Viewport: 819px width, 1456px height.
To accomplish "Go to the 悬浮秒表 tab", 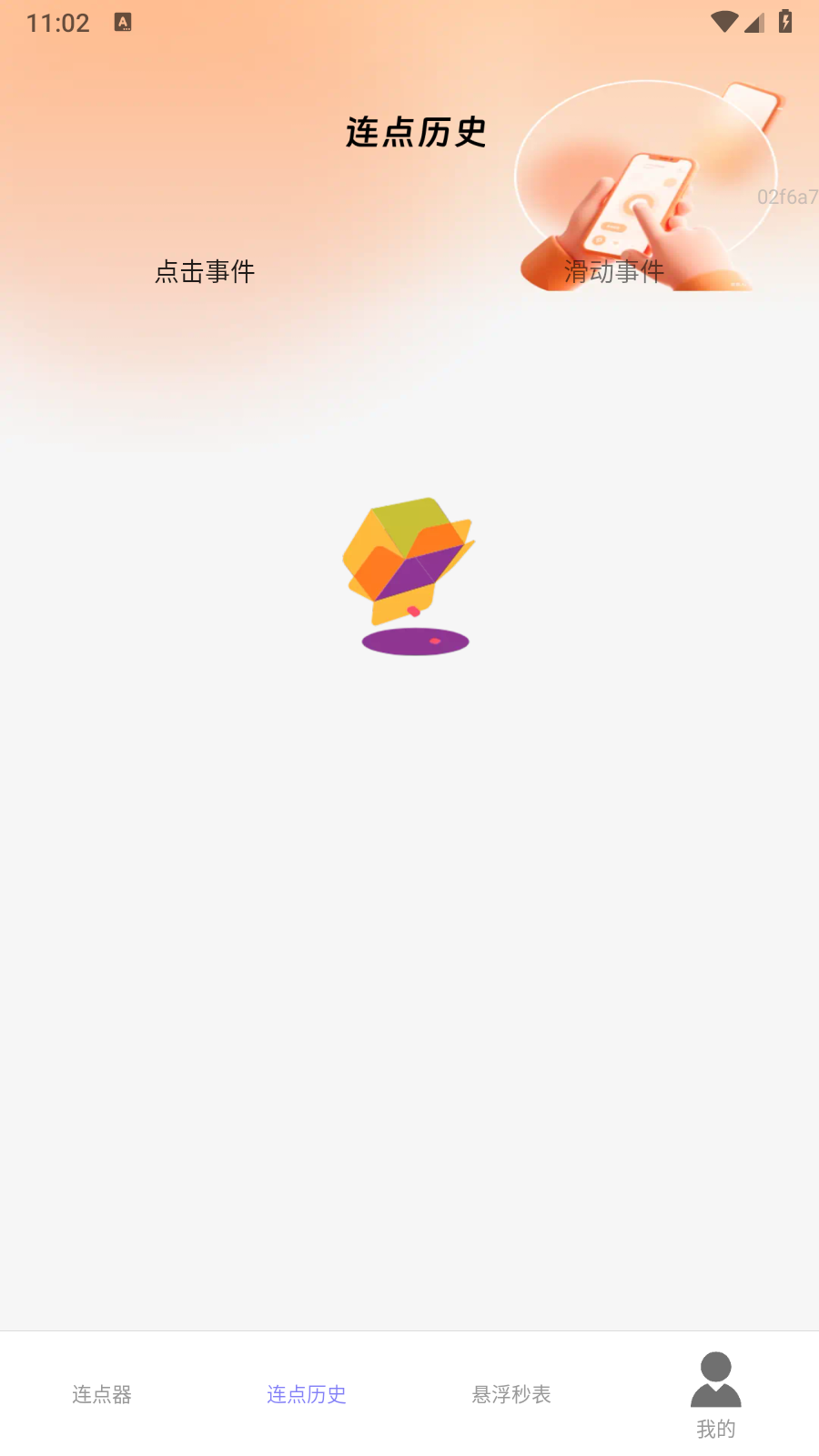I will click(511, 1394).
